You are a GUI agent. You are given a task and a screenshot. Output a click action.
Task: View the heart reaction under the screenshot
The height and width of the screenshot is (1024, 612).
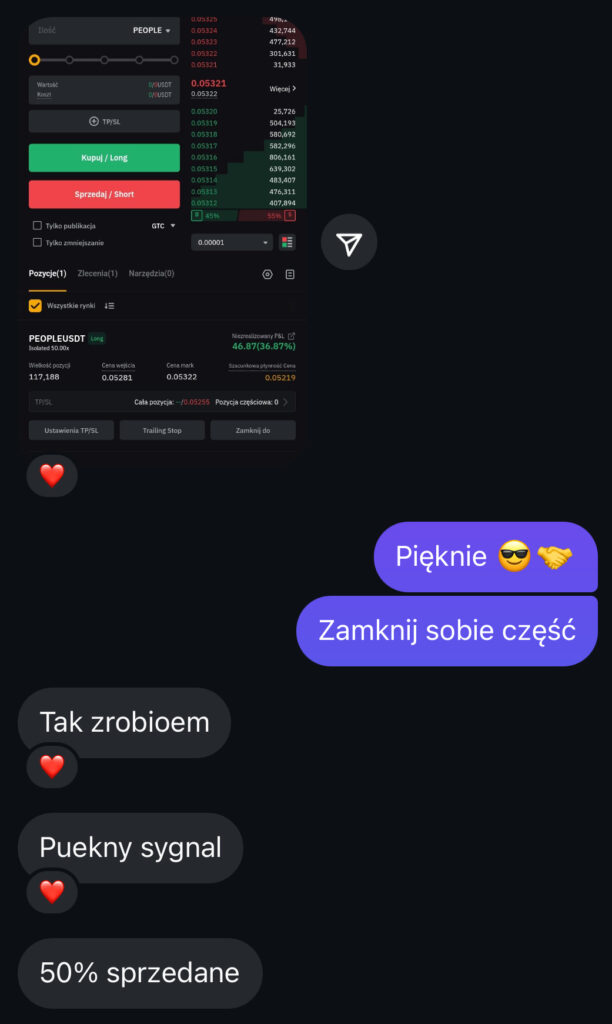click(x=52, y=476)
